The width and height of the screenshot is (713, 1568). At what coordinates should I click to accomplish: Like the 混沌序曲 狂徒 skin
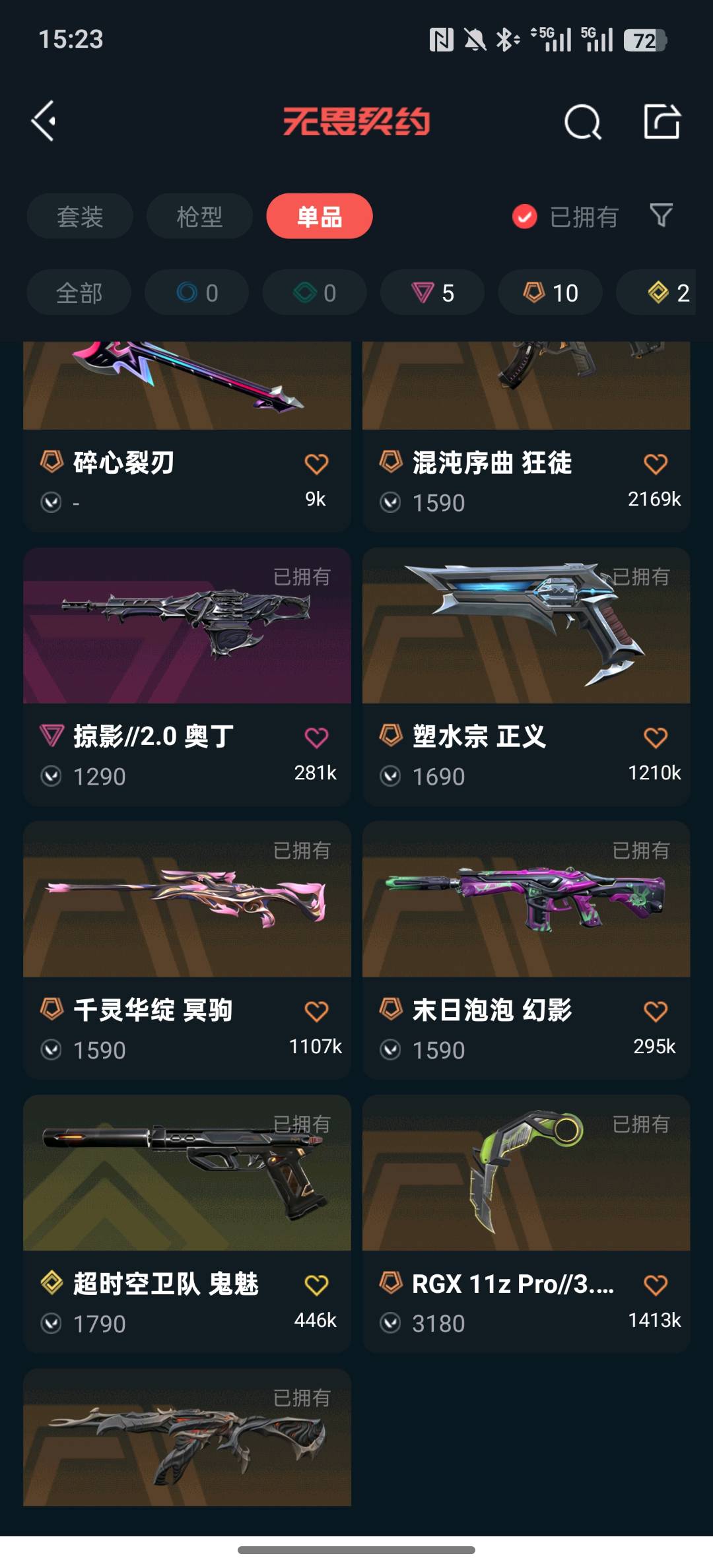click(655, 464)
